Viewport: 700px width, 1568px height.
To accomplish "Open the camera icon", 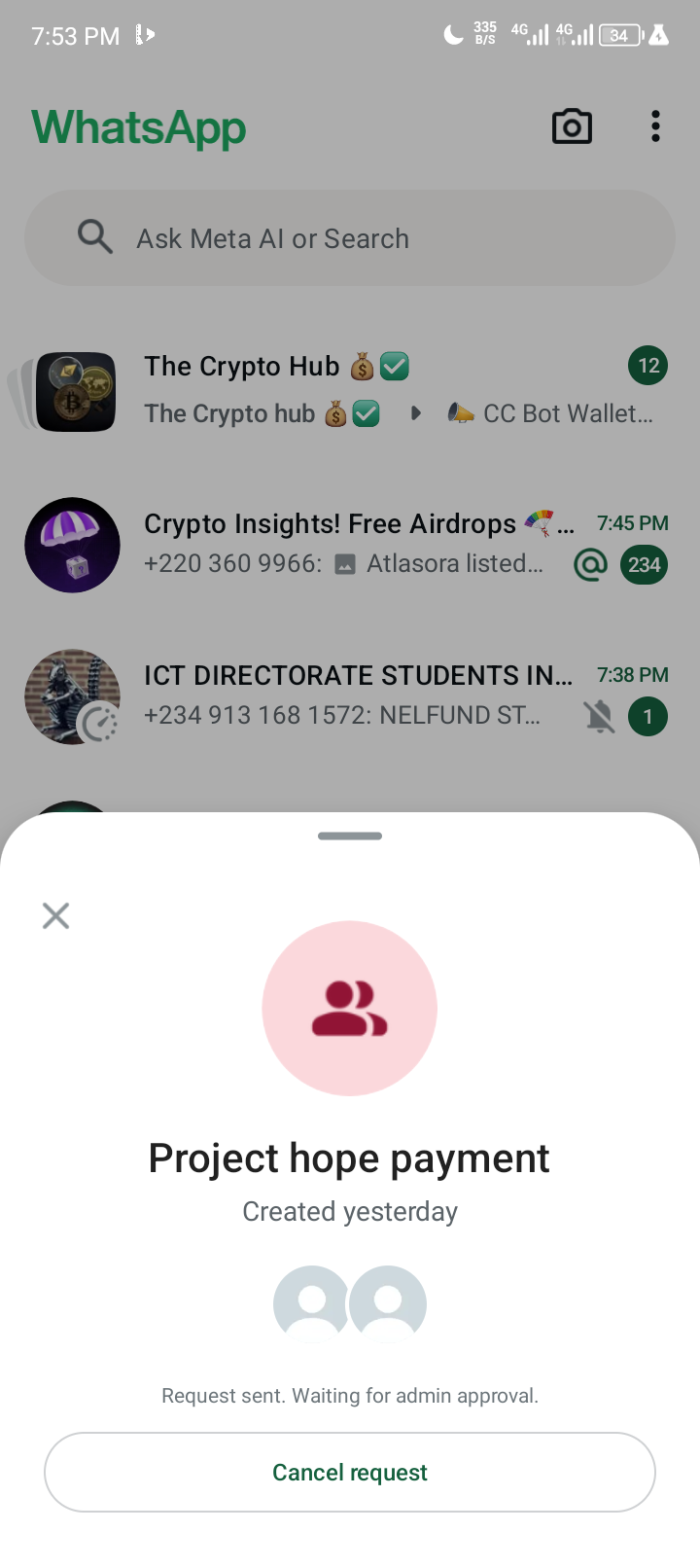I will tap(572, 126).
